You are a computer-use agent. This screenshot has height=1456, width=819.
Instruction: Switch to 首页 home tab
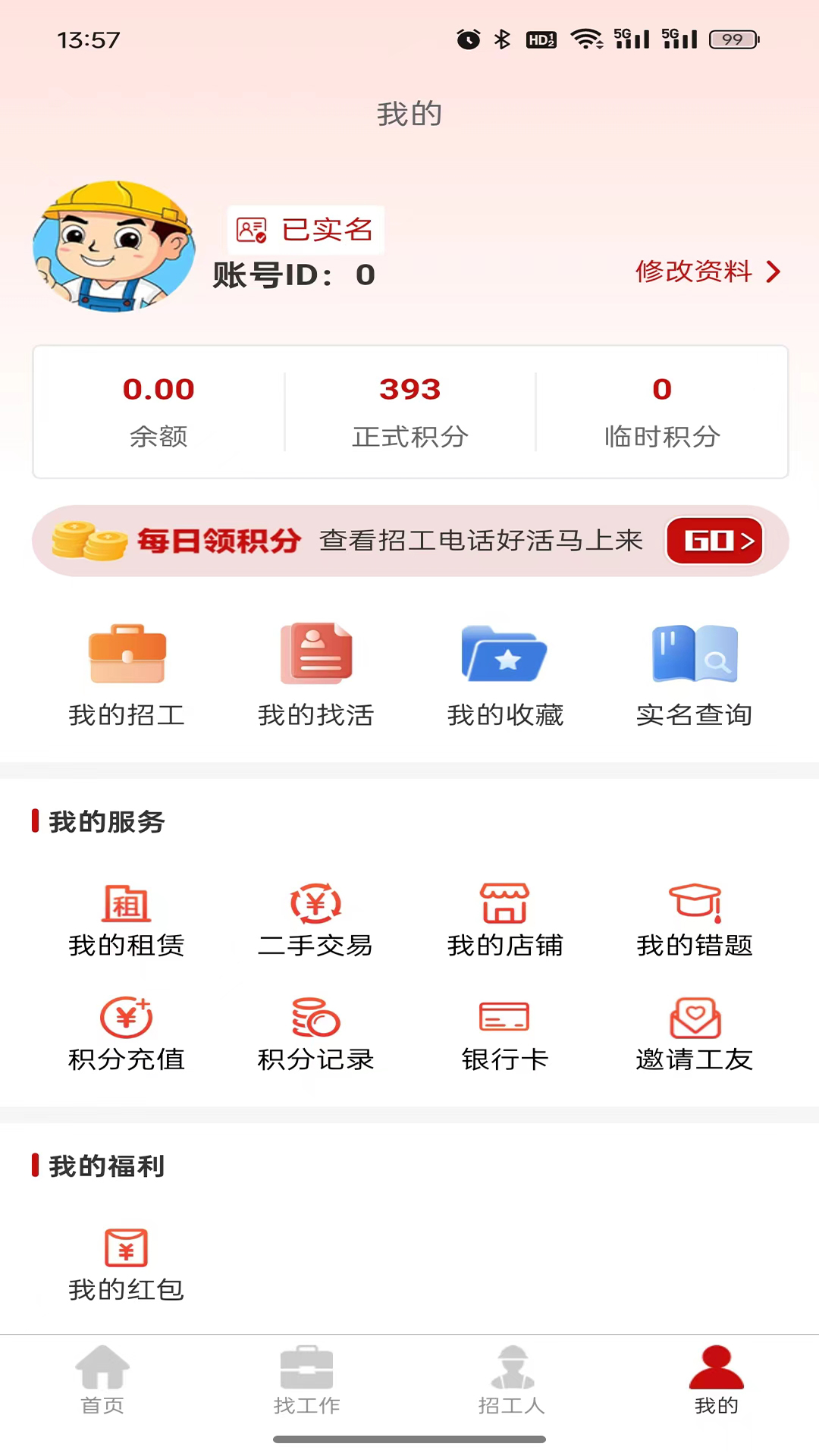pyautogui.click(x=102, y=1380)
